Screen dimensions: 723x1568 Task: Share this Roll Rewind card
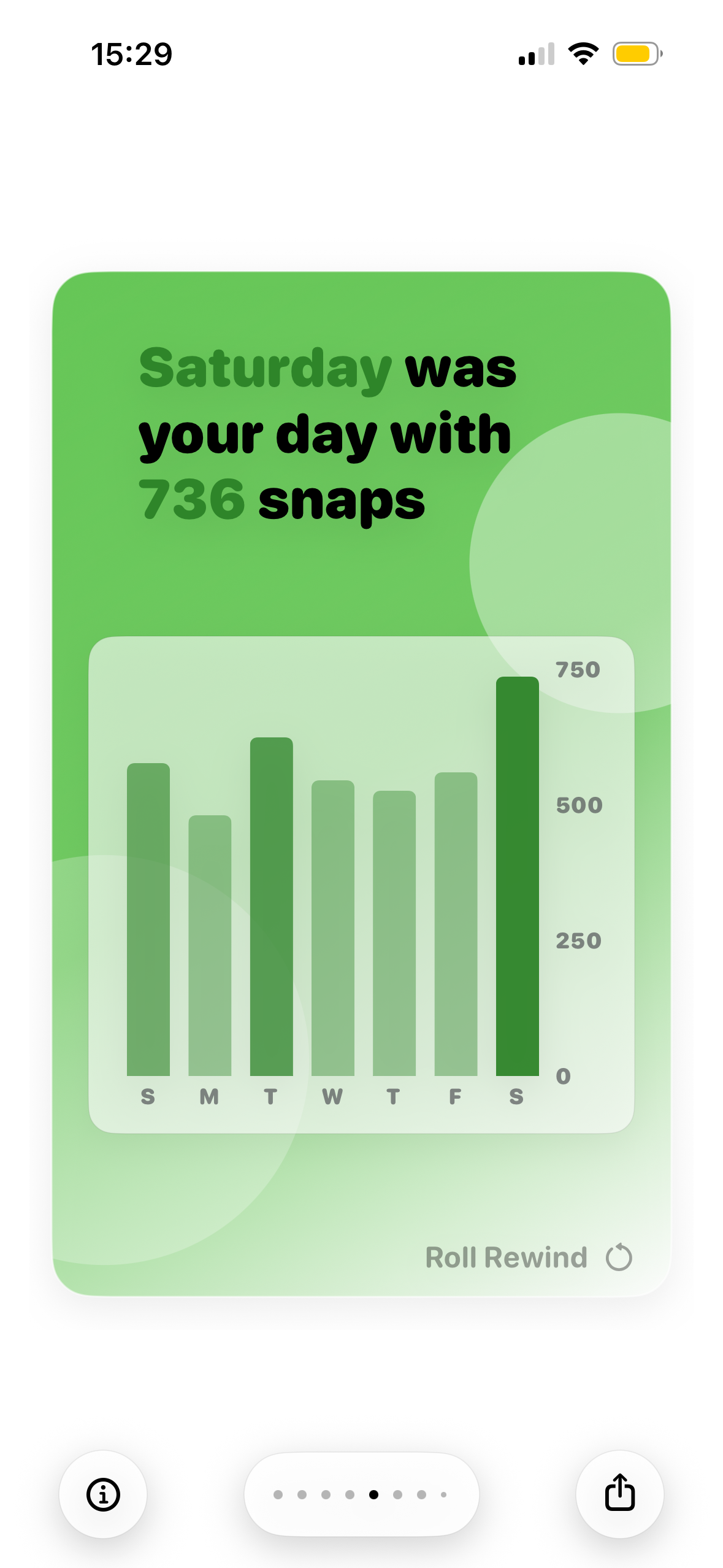click(x=619, y=1493)
